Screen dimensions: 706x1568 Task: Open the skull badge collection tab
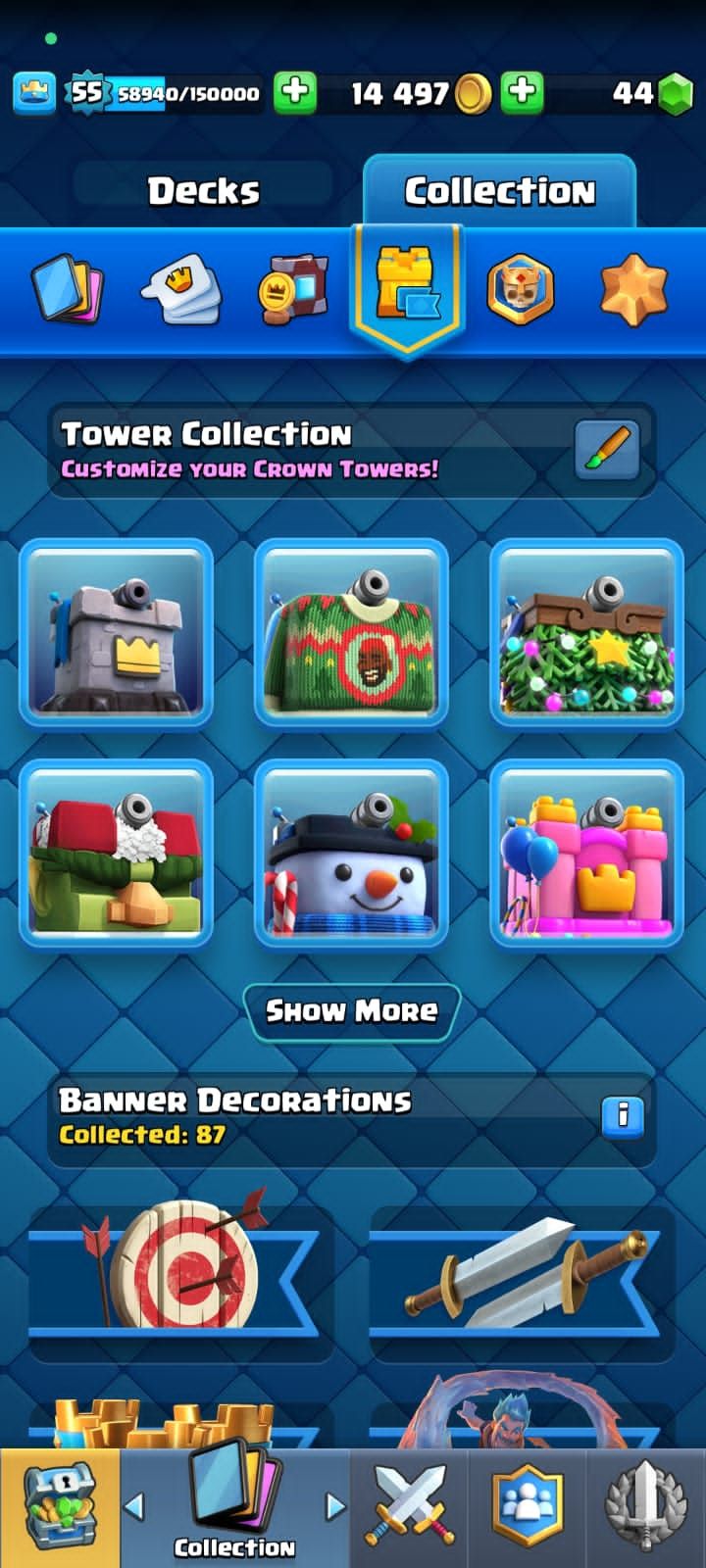pyautogui.click(x=521, y=290)
